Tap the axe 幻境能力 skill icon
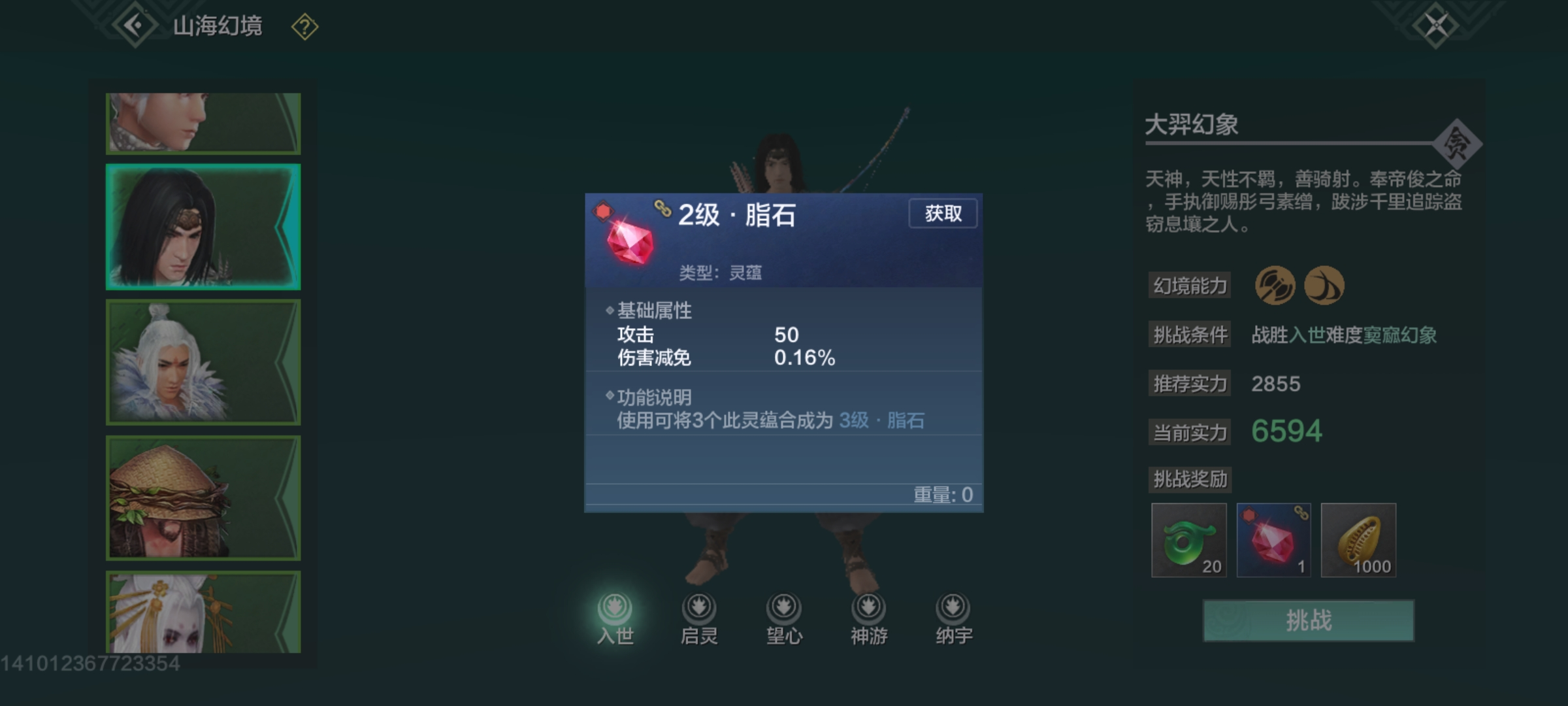The height and width of the screenshot is (706, 1568). pos(1275,286)
